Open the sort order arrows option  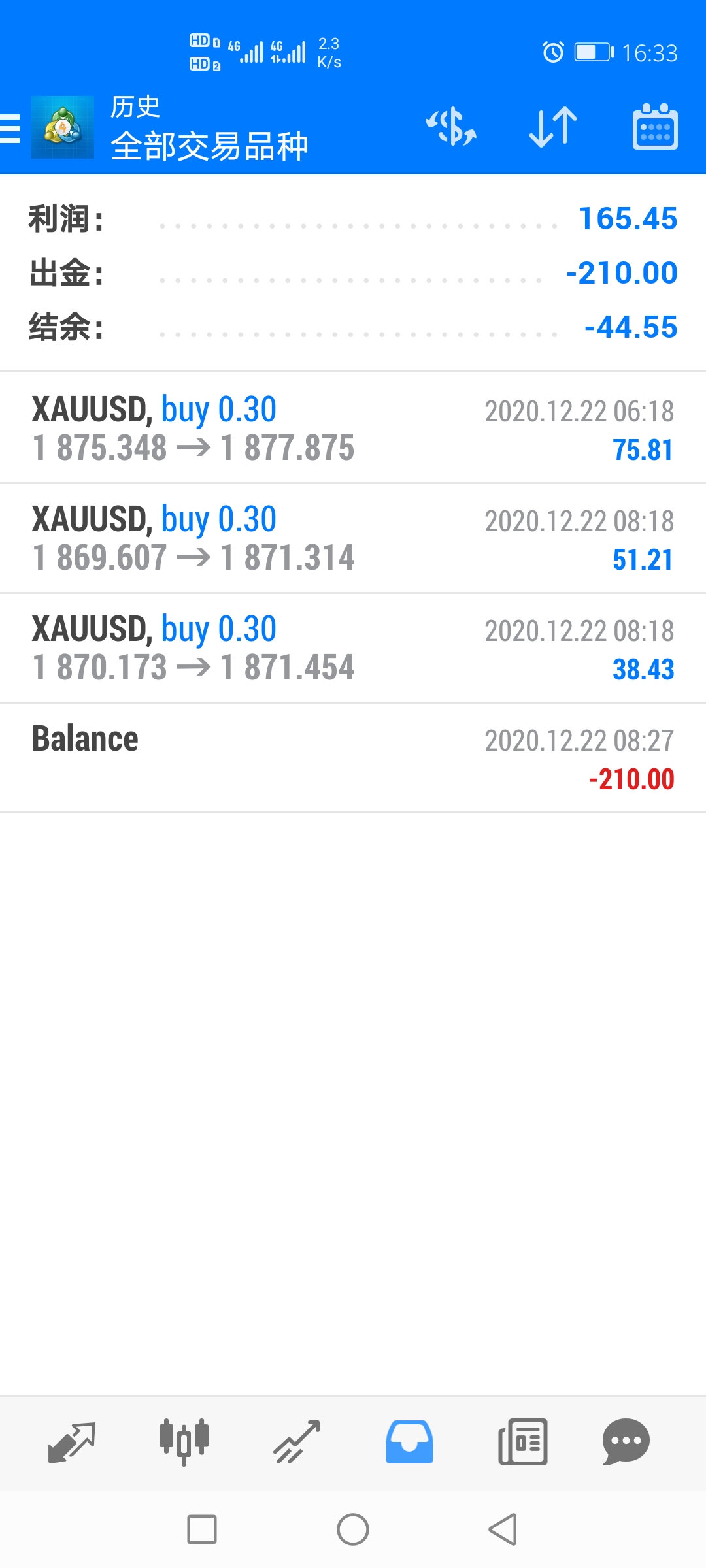(553, 127)
